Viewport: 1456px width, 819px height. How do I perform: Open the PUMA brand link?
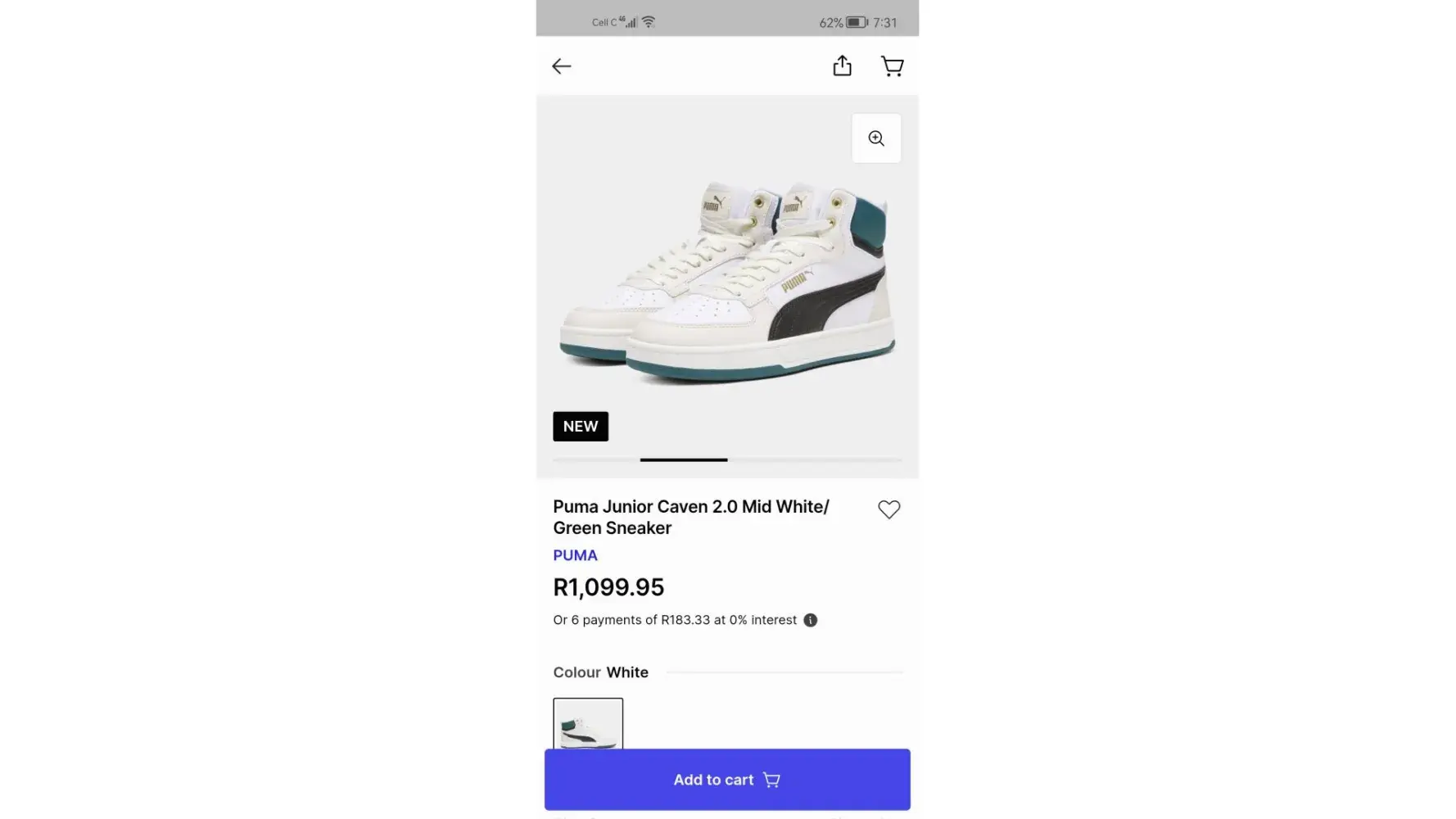click(x=575, y=555)
